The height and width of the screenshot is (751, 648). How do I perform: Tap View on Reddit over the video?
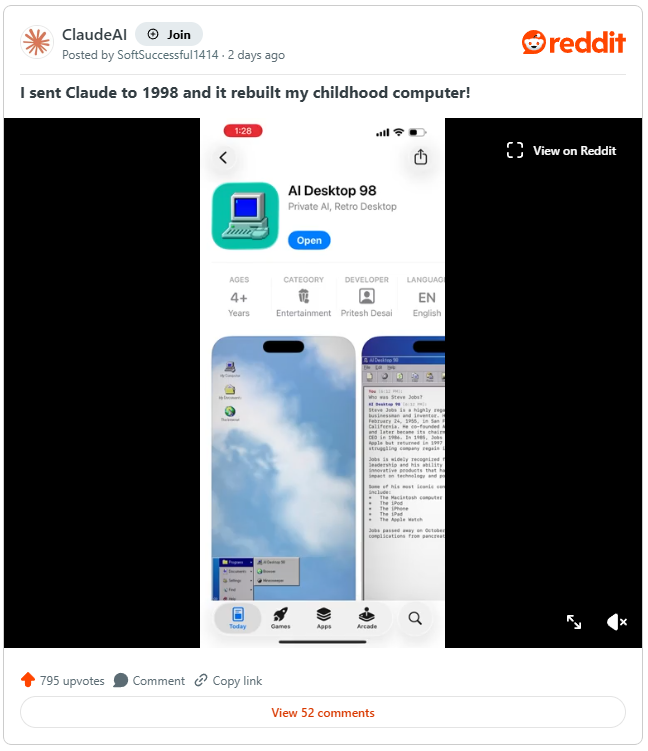coord(561,150)
